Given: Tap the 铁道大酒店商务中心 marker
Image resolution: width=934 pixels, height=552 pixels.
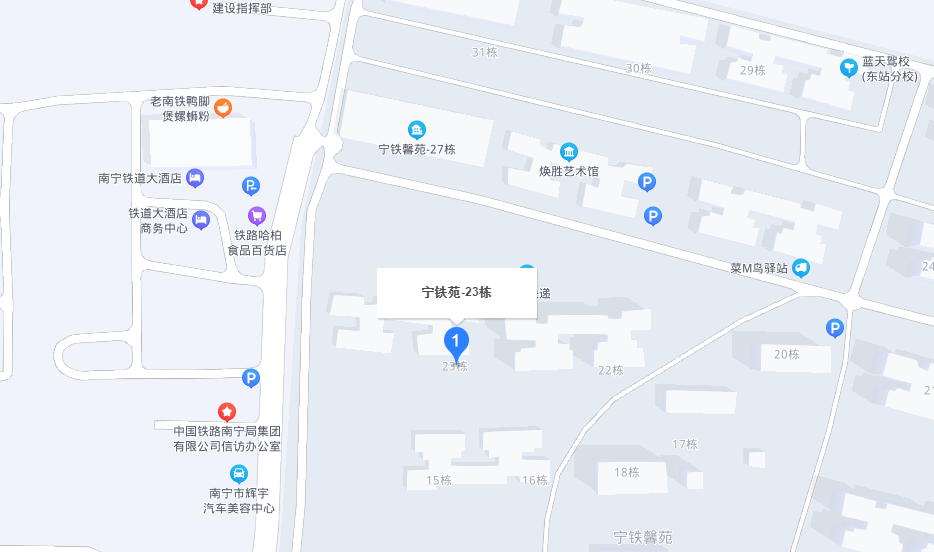Looking at the screenshot, I should 201,220.
